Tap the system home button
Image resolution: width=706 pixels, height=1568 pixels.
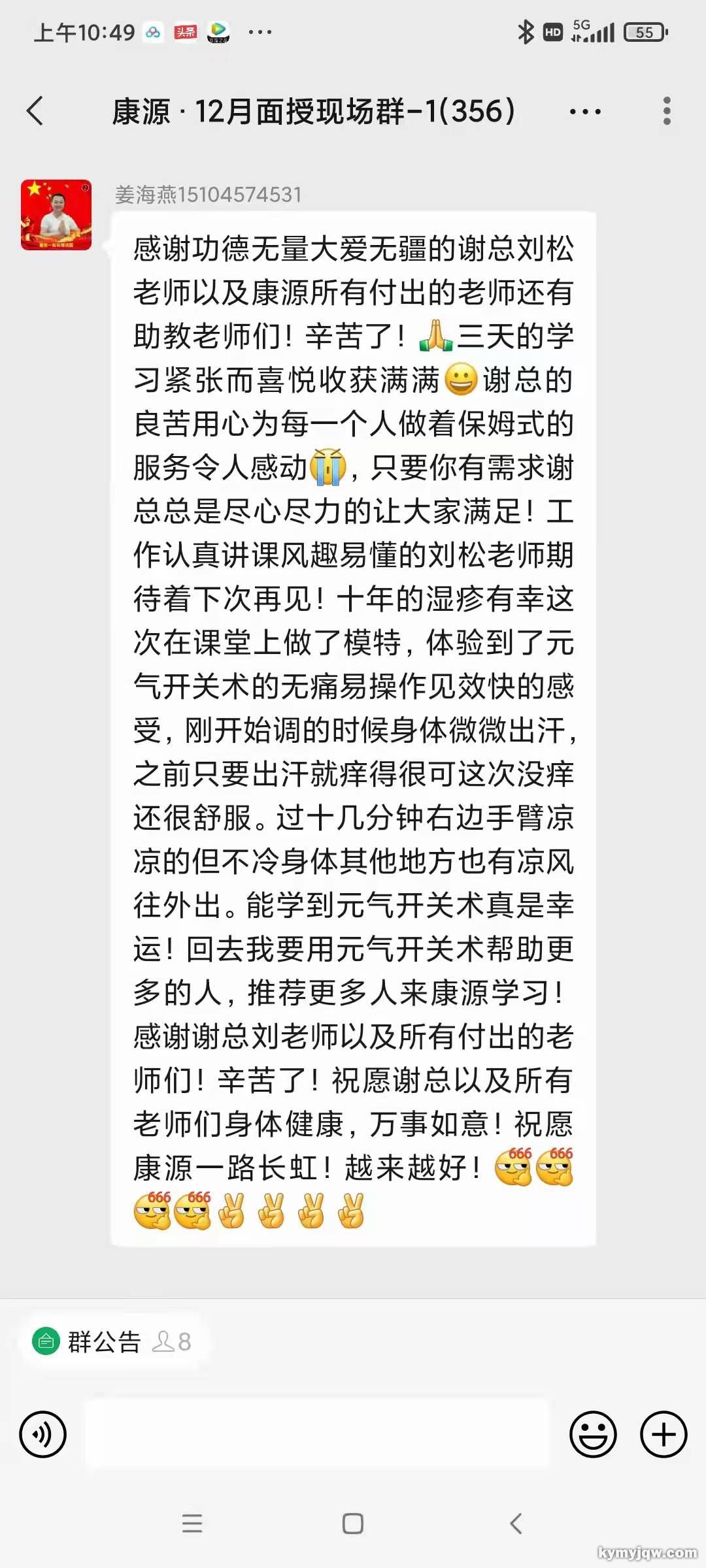click(x=353, y=1524)
